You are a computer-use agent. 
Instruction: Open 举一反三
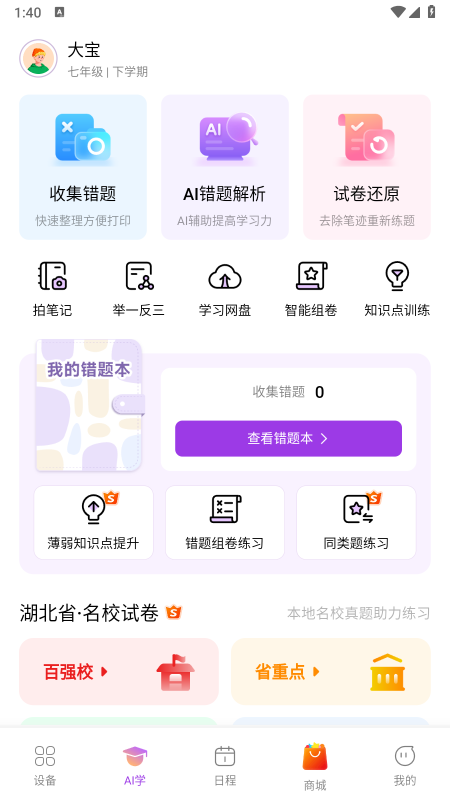[x=139, y=289]
